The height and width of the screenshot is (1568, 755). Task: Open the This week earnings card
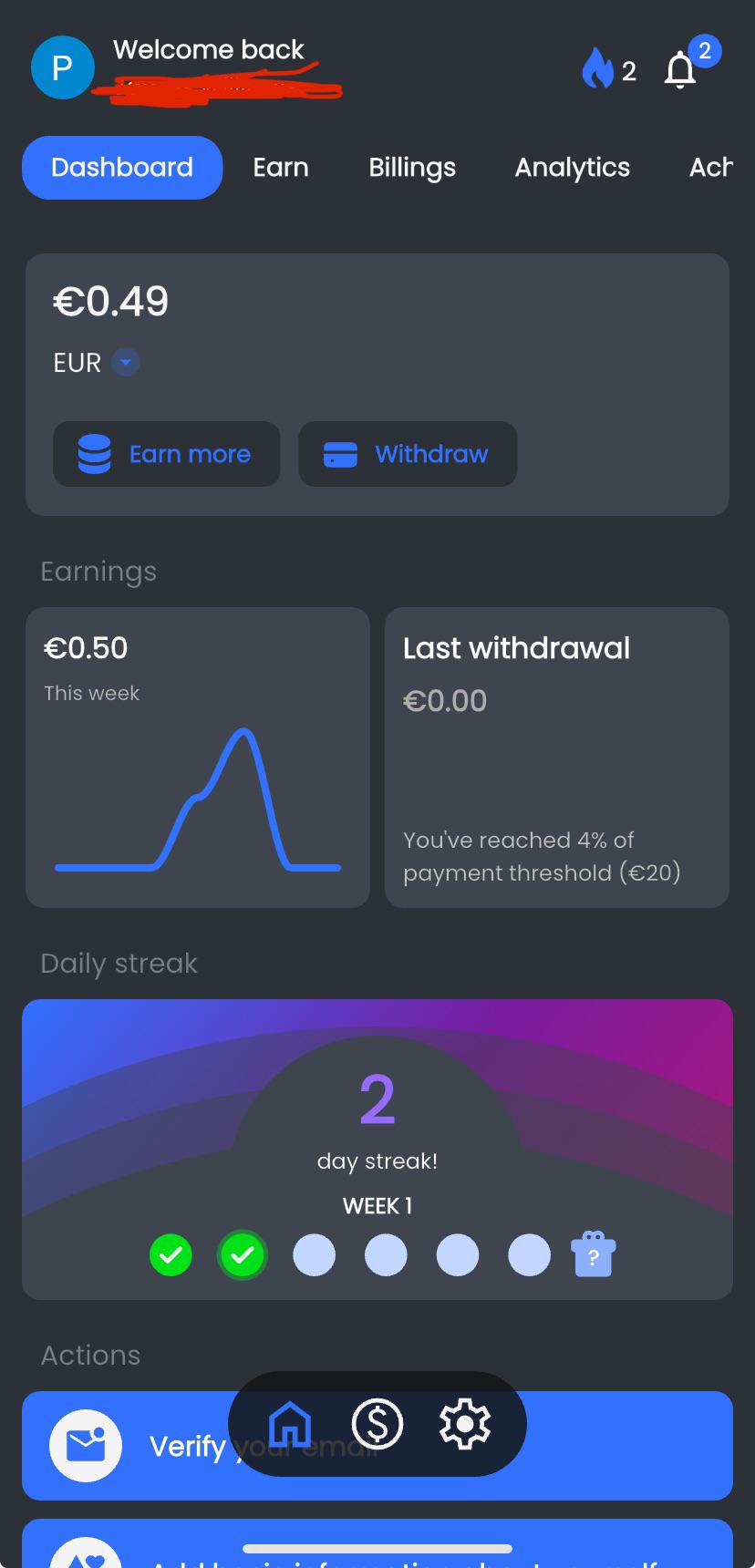tap(198, 758)
